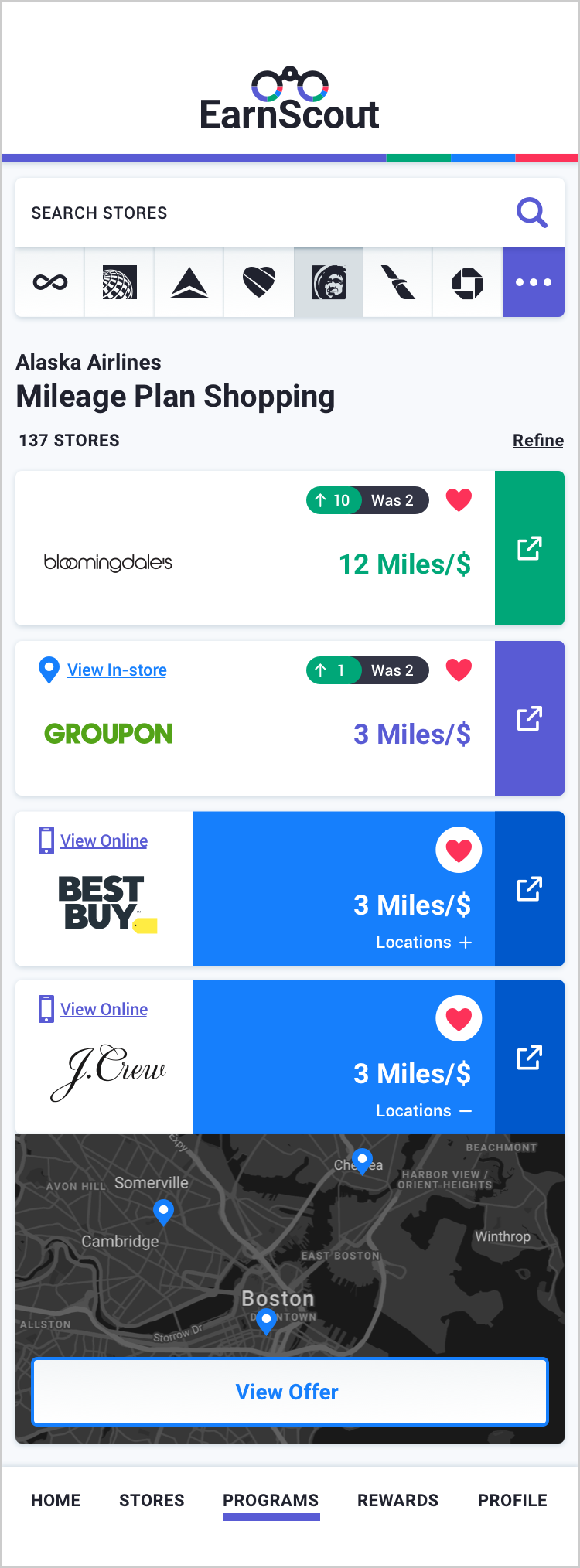The image size is (580, 1568).
Task: Open Groupon offer via external link button
Action: click(530, 718)
